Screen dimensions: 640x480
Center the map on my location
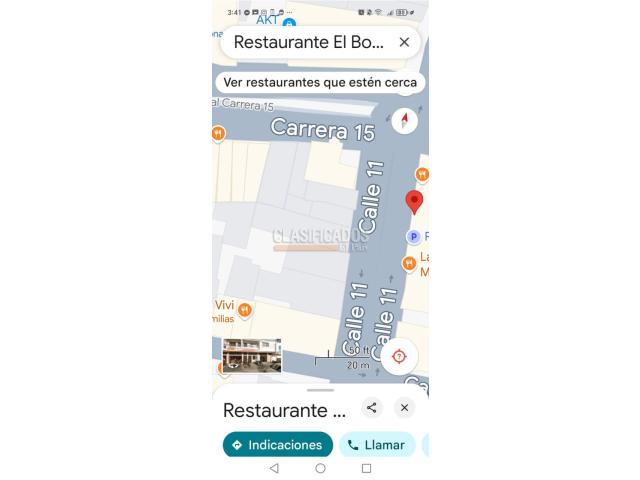pyautogui.click(x=399, y=356)
